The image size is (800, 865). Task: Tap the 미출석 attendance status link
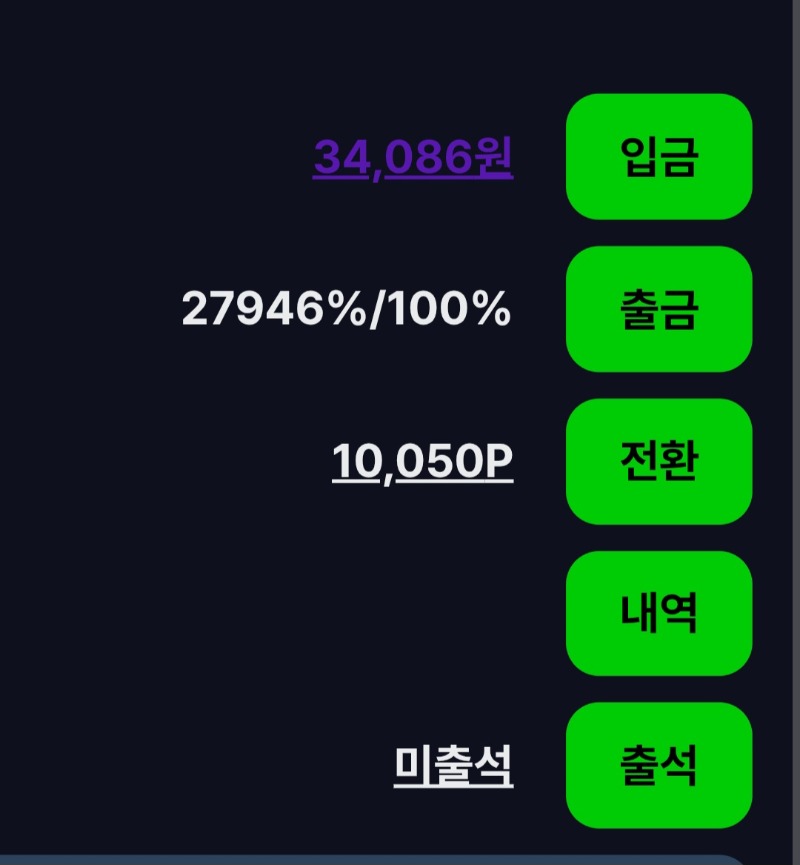[453, 766]
